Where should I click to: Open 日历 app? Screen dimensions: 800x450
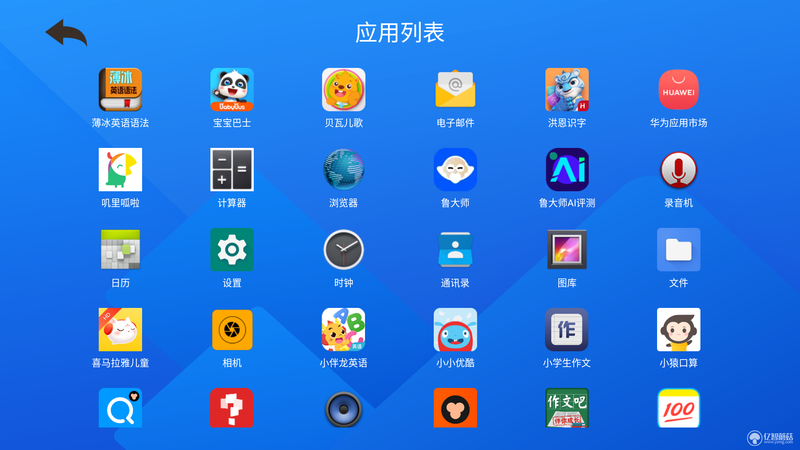coord(120,250)
